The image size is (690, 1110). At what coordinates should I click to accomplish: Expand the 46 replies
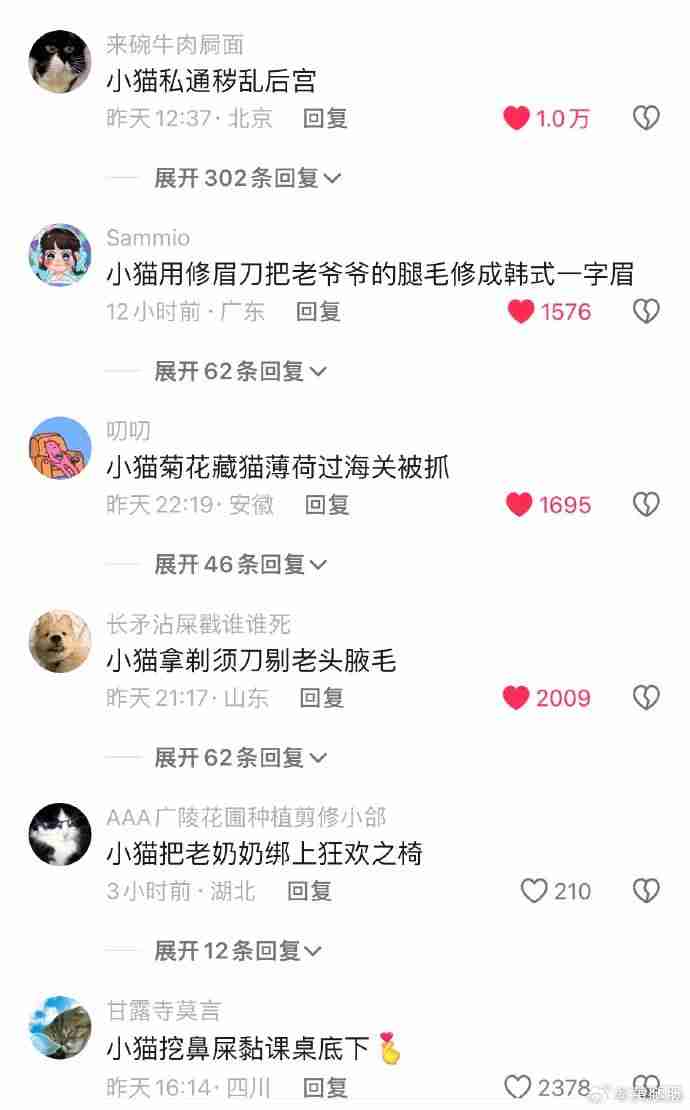click(240, 564)
